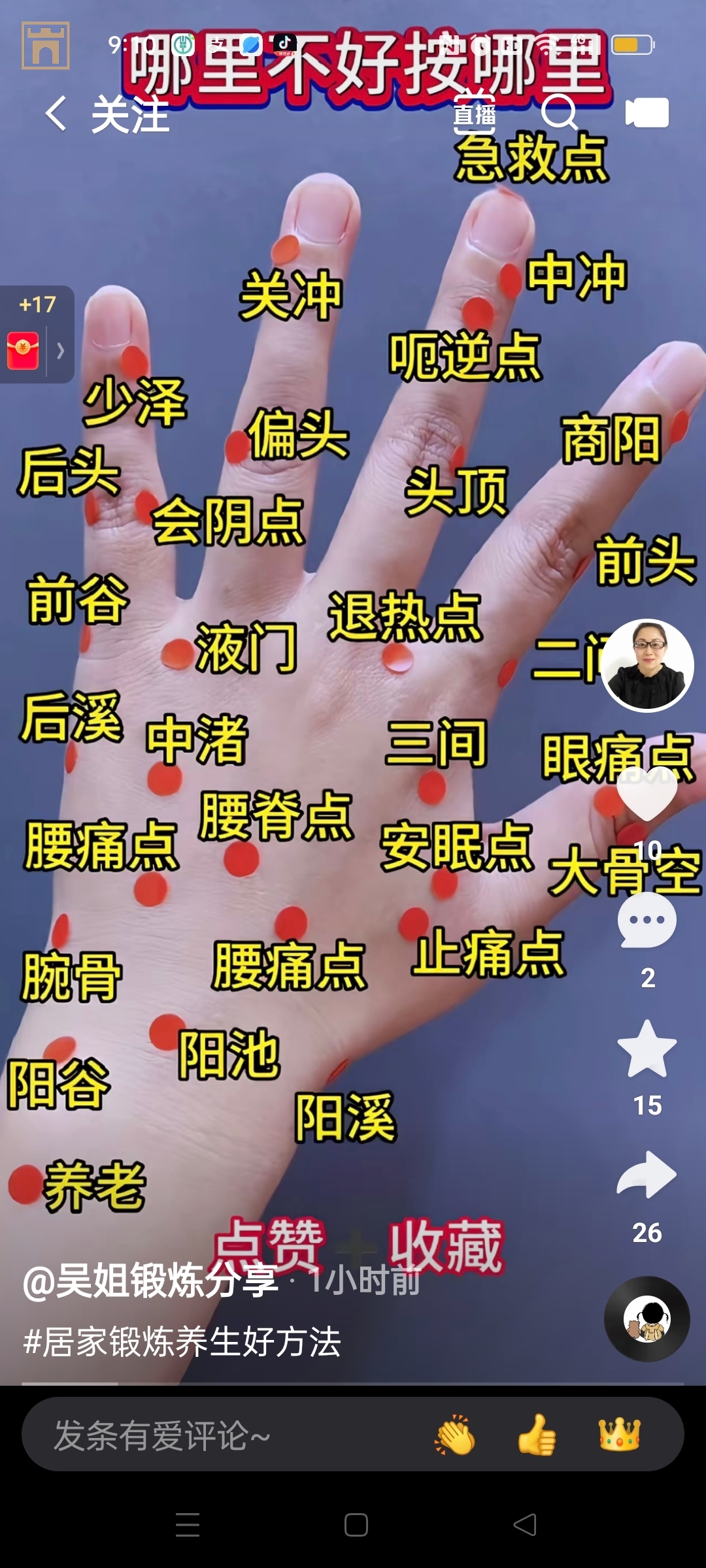Go back from the 关注 feed

click(56, 114)
